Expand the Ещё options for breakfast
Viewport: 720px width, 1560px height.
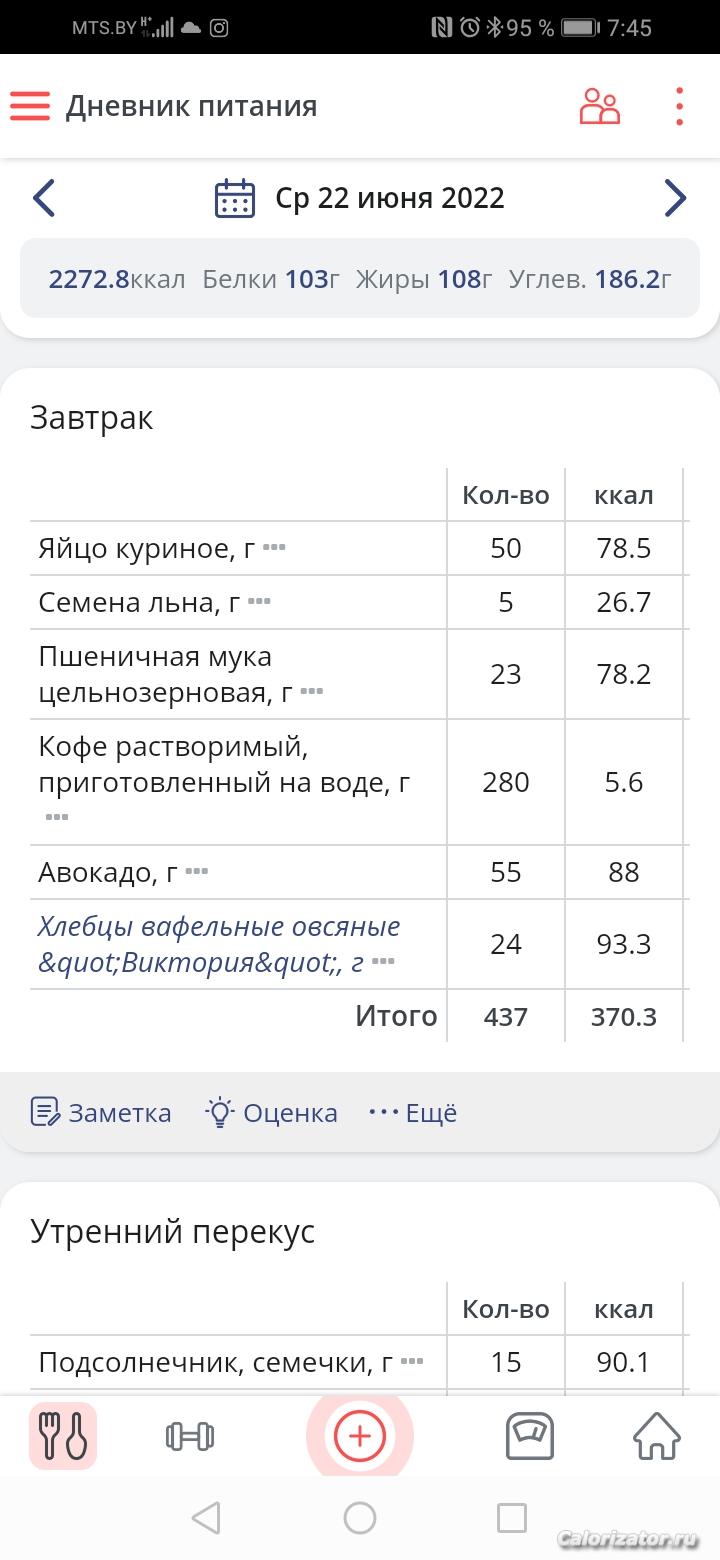(412, 1113)
